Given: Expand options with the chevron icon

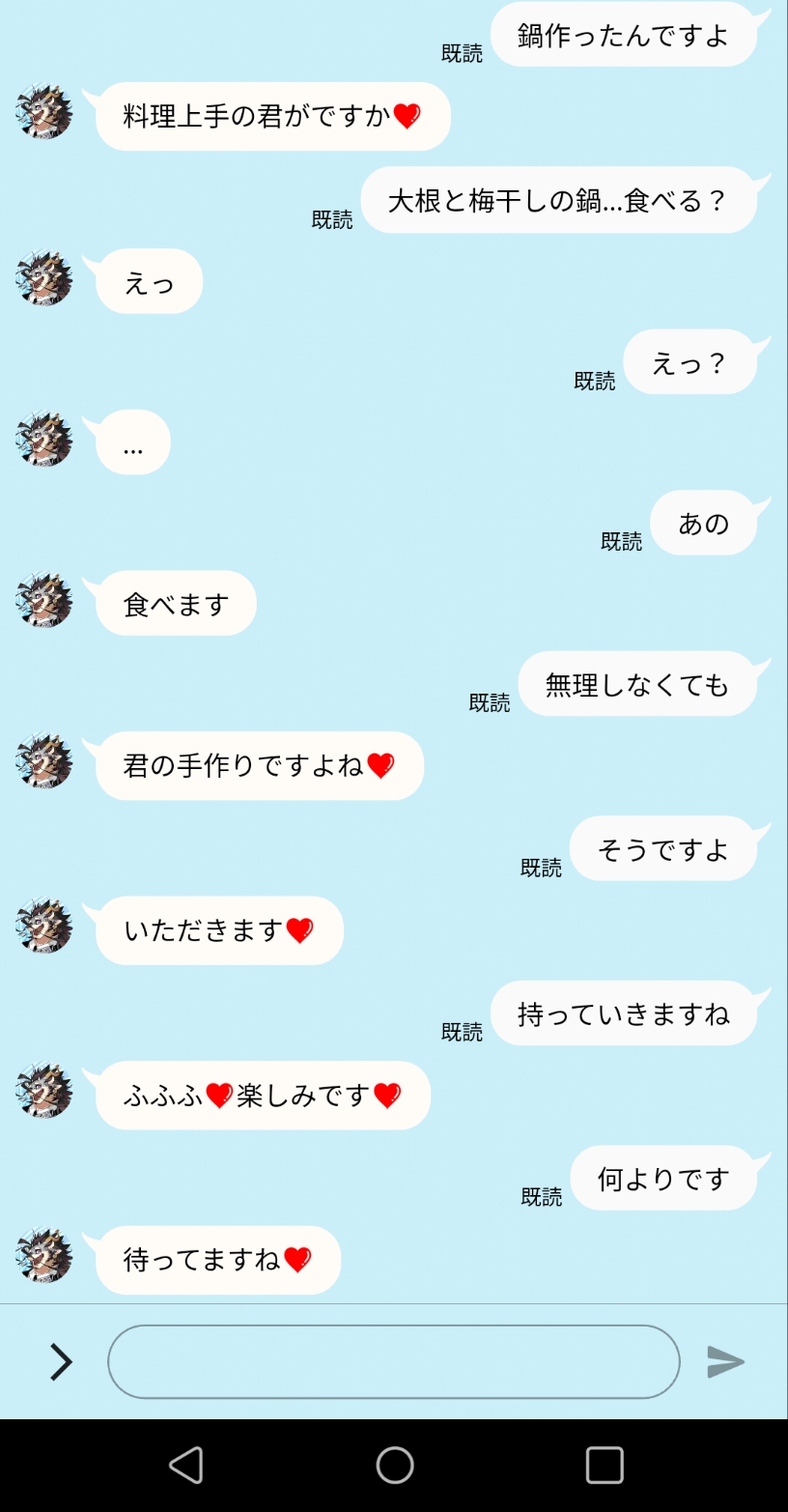Looking at the screenshot, I should (61, 1361).
